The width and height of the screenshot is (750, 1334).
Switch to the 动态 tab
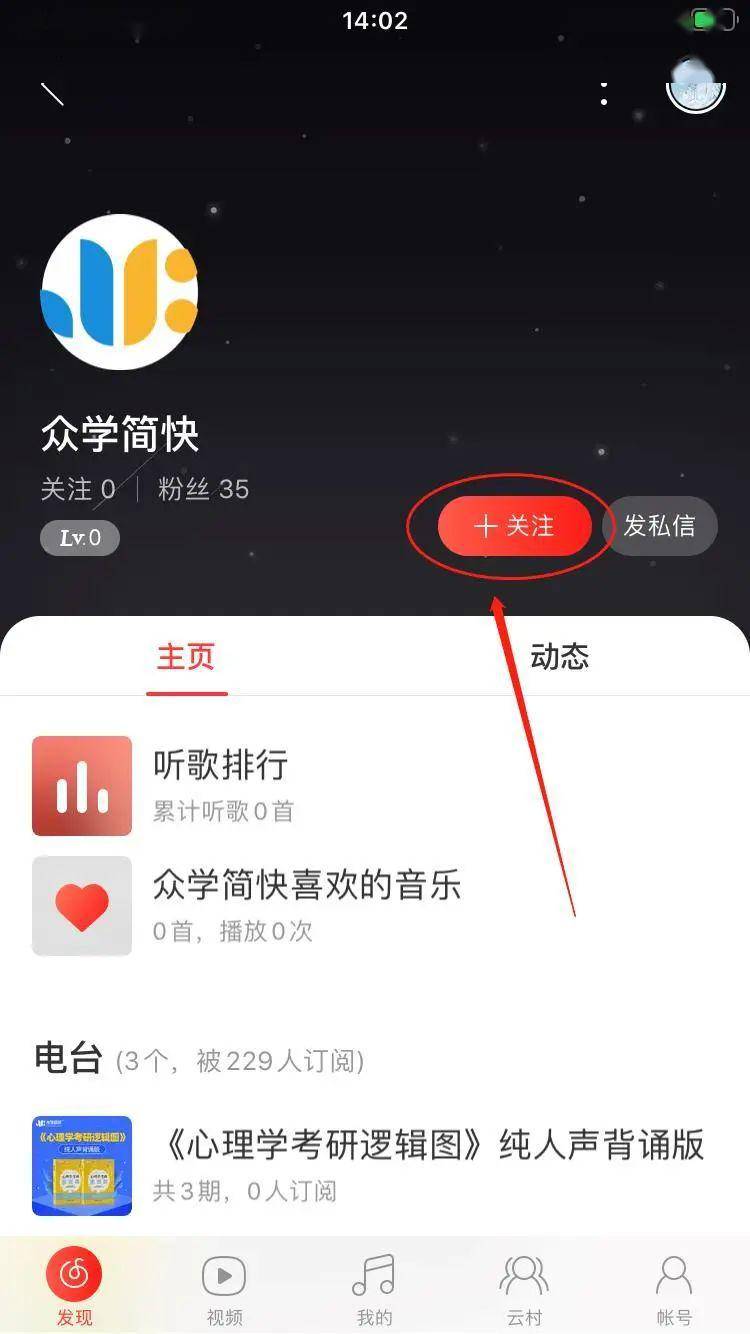click(559, 657)
